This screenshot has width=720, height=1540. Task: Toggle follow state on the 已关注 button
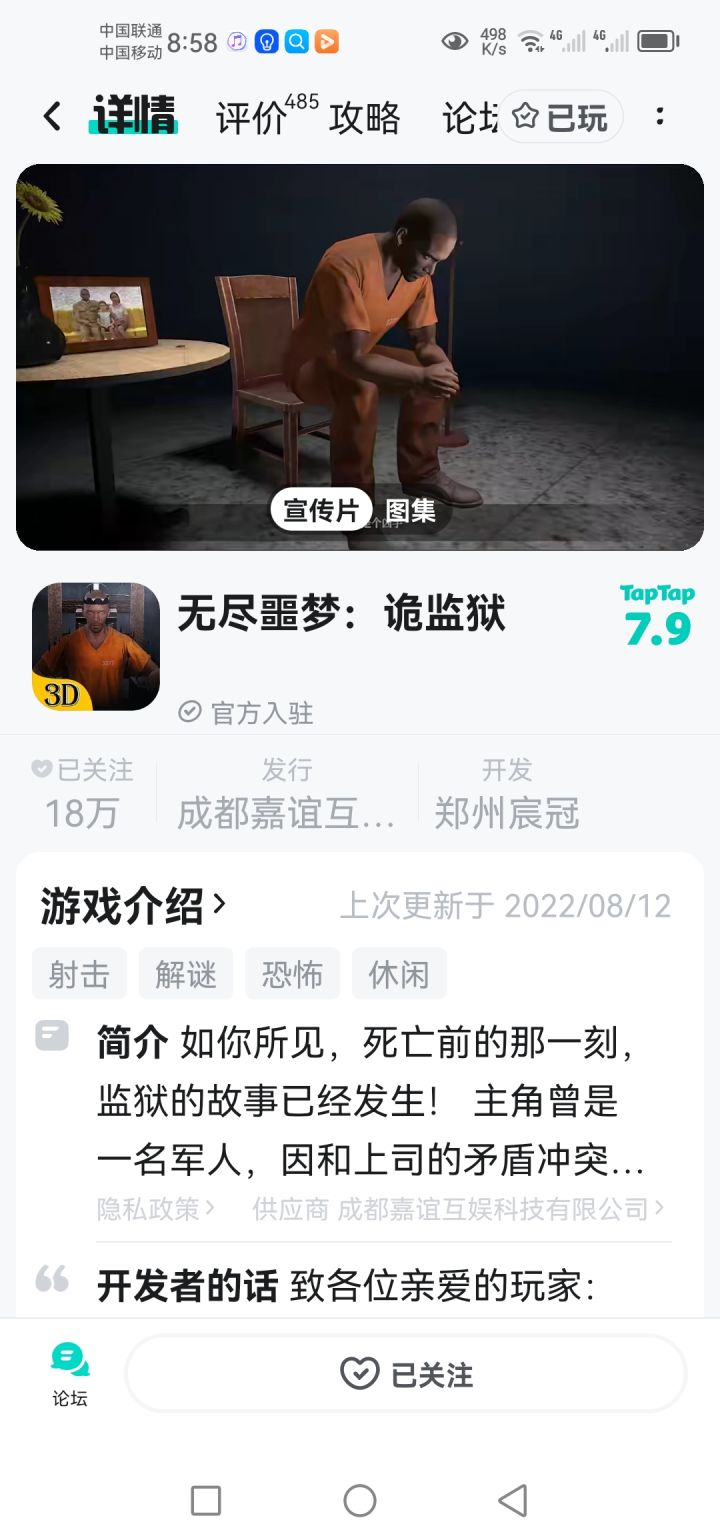404,1374
